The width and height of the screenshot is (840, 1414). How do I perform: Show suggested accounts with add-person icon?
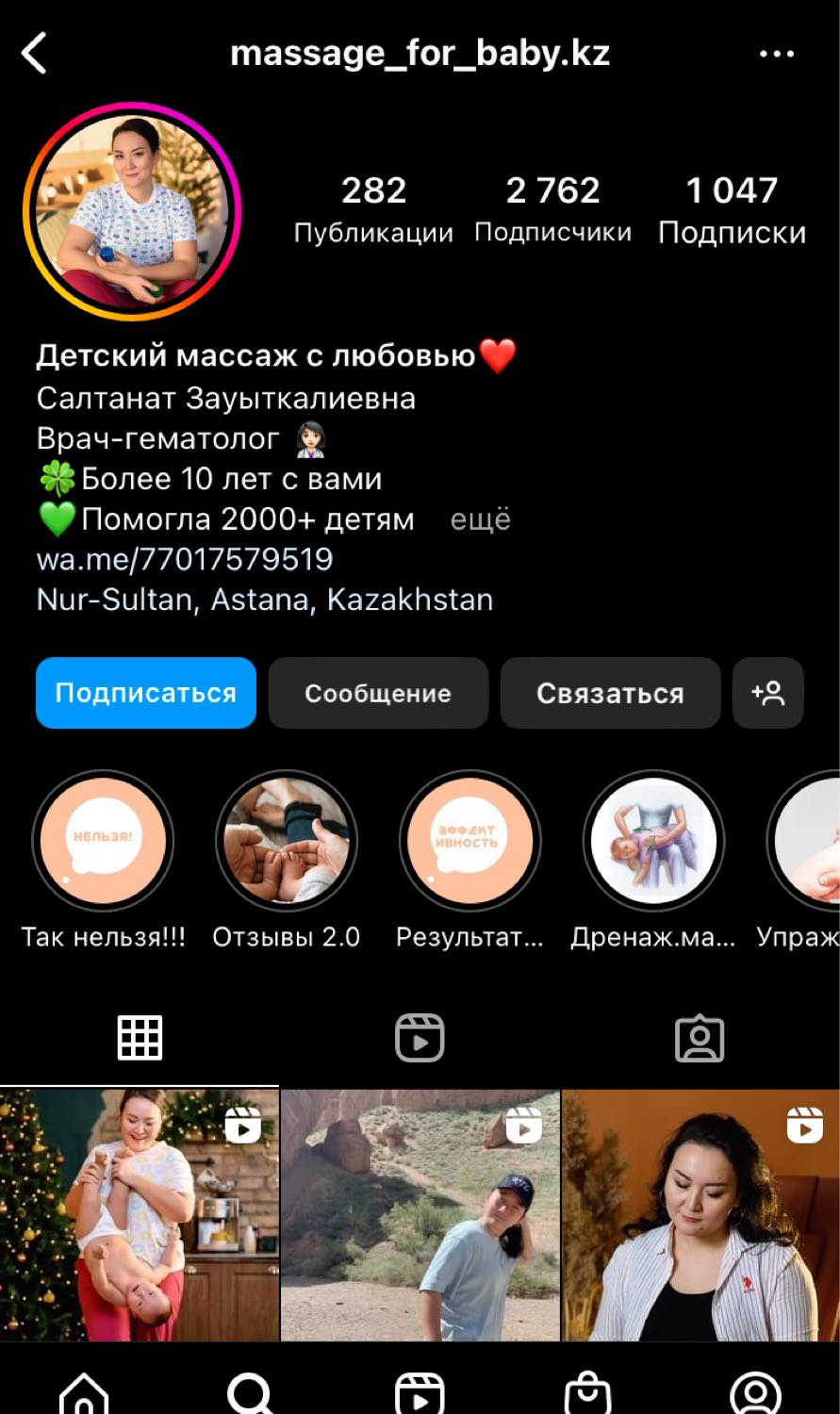click(x=767, y=693)
